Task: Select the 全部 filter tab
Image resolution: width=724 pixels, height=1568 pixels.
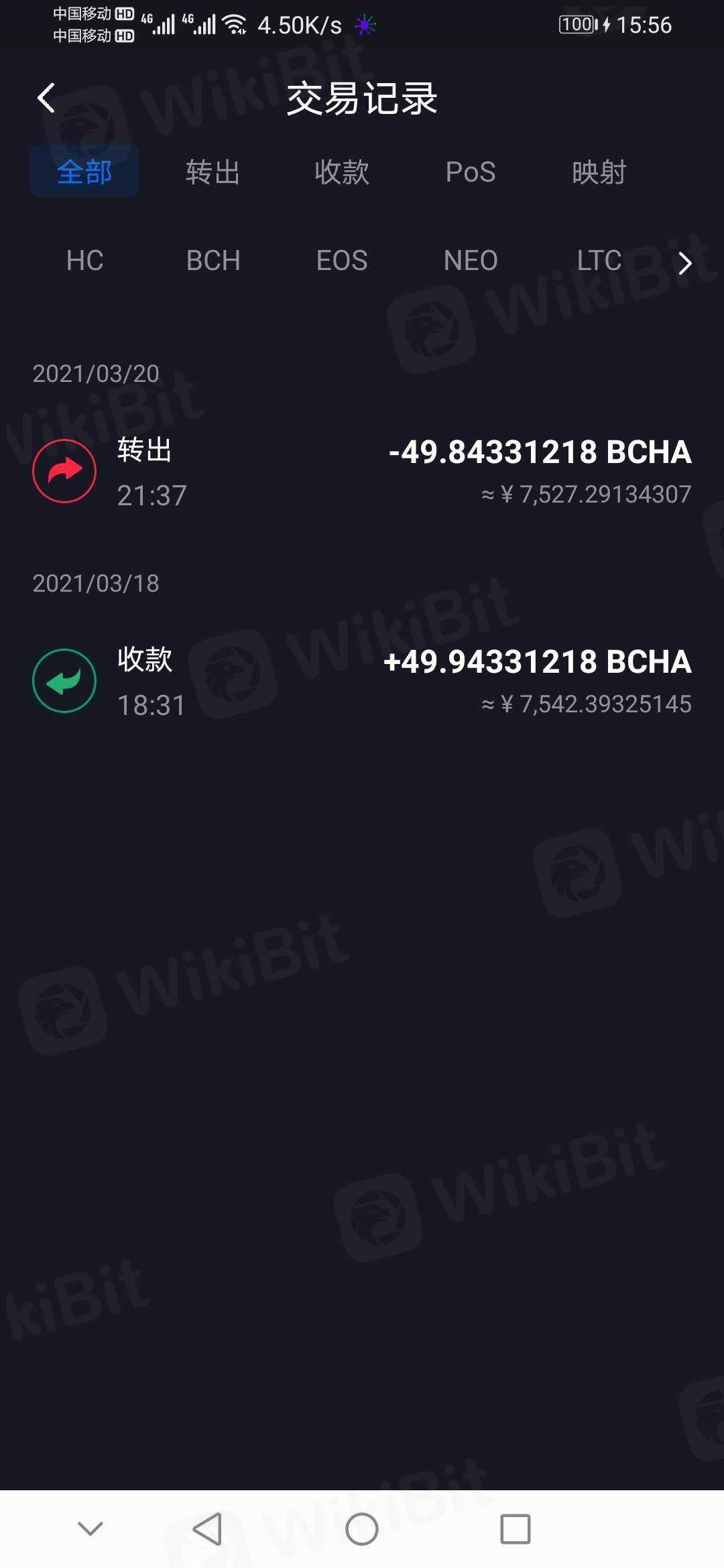Action: pos(84,172)
